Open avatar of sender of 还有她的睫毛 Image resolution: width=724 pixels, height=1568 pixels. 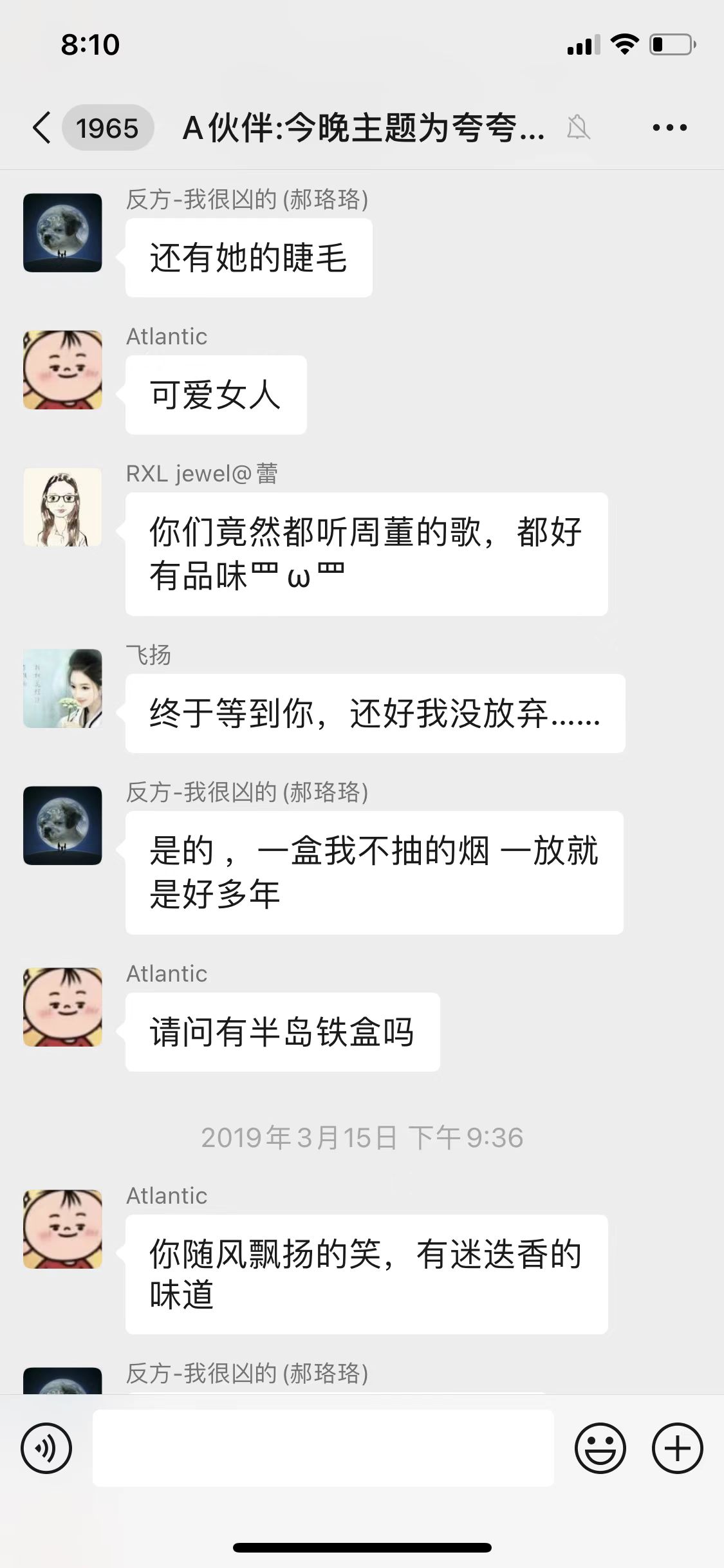point(62,232)
